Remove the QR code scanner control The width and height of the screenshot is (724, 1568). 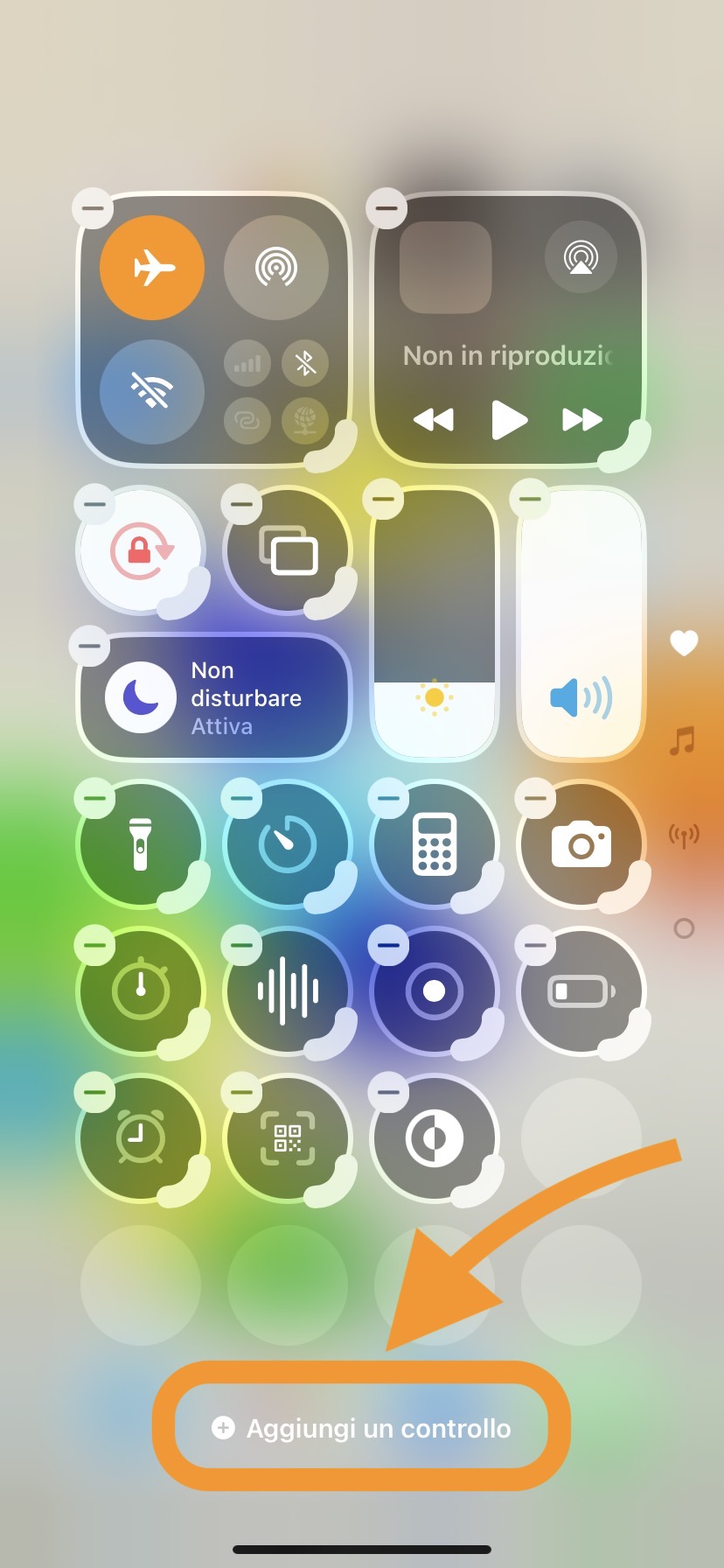241,1092
